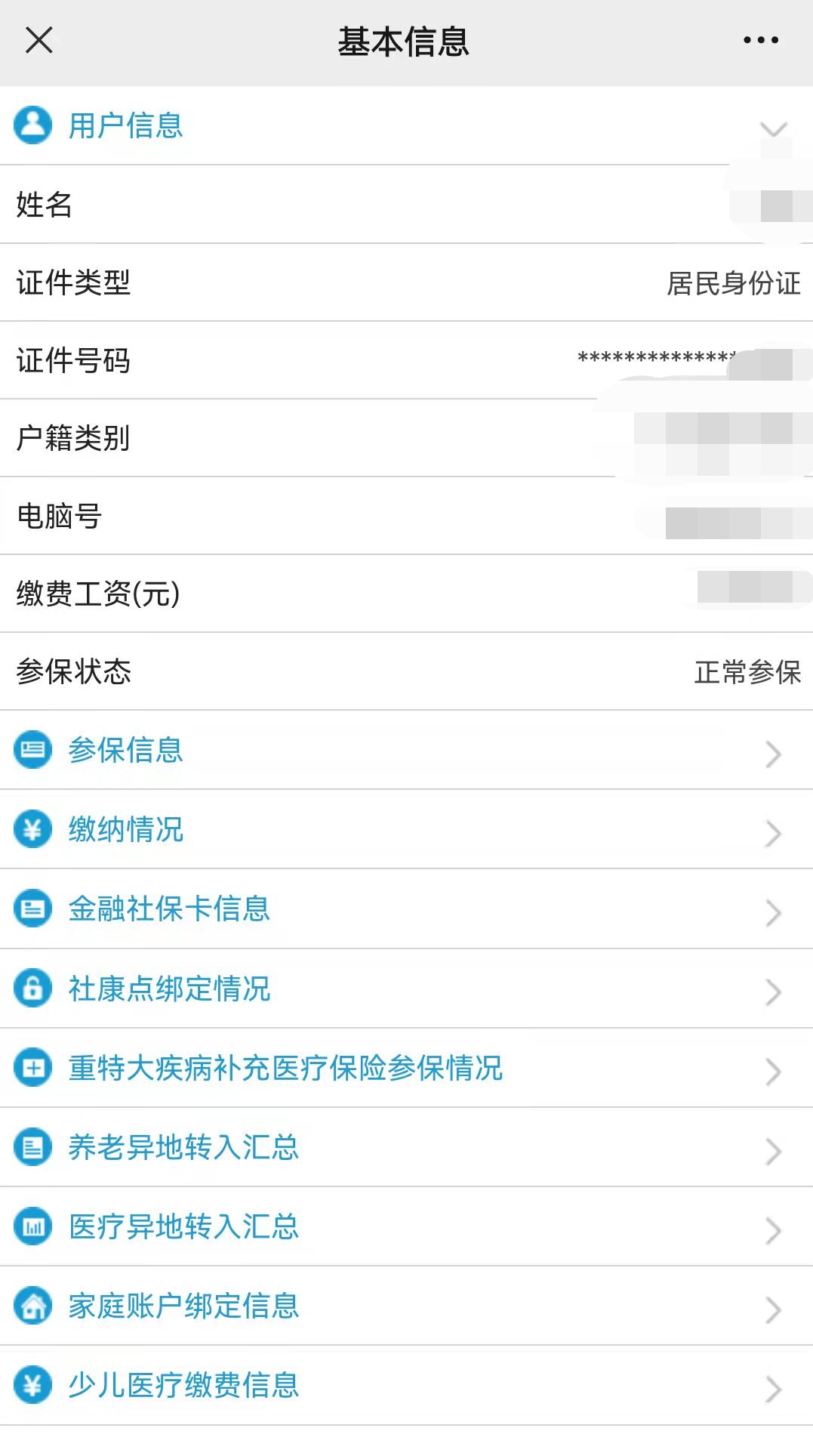
Task: Open 家庭账户绑定信息
Action: tap(406, 1306)
